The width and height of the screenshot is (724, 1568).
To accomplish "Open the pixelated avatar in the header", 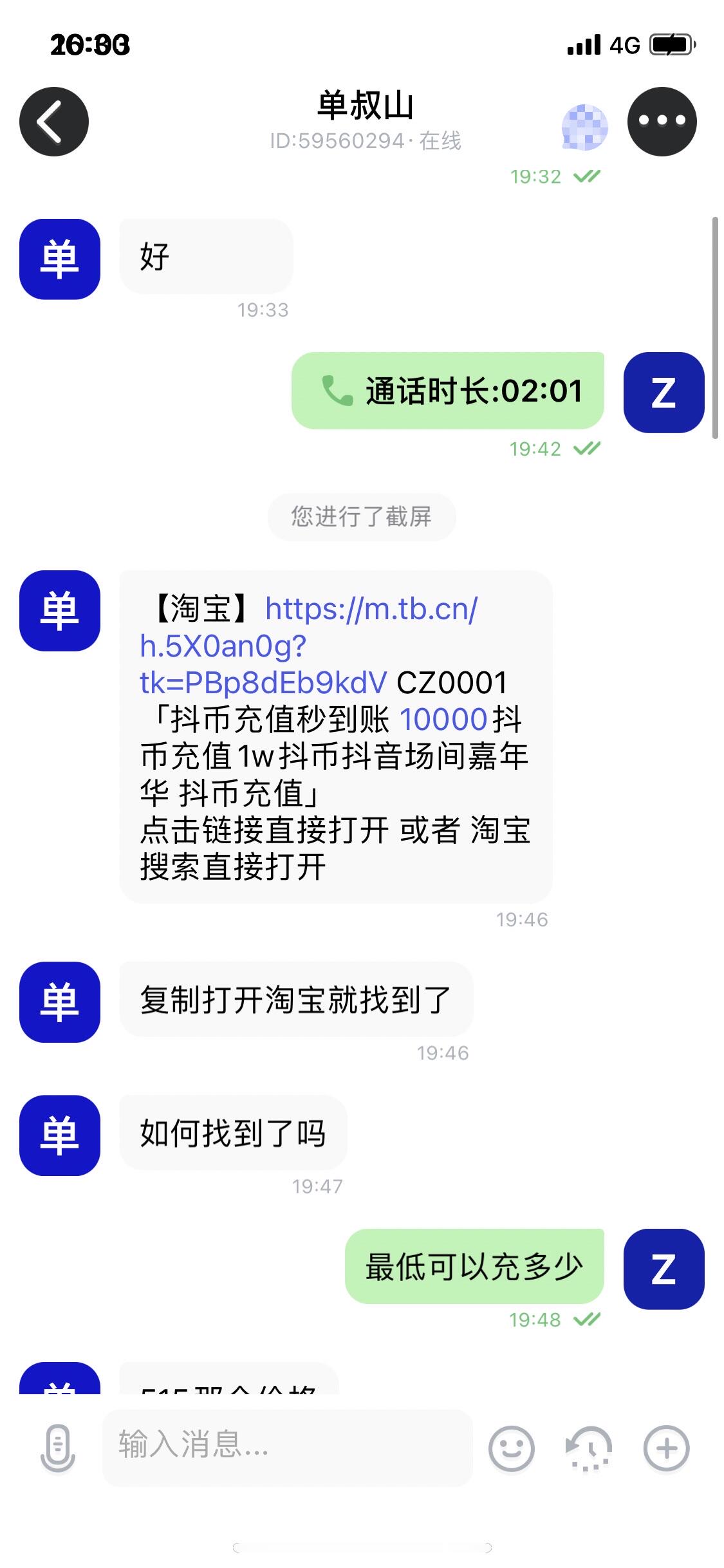I will (584, 127).
